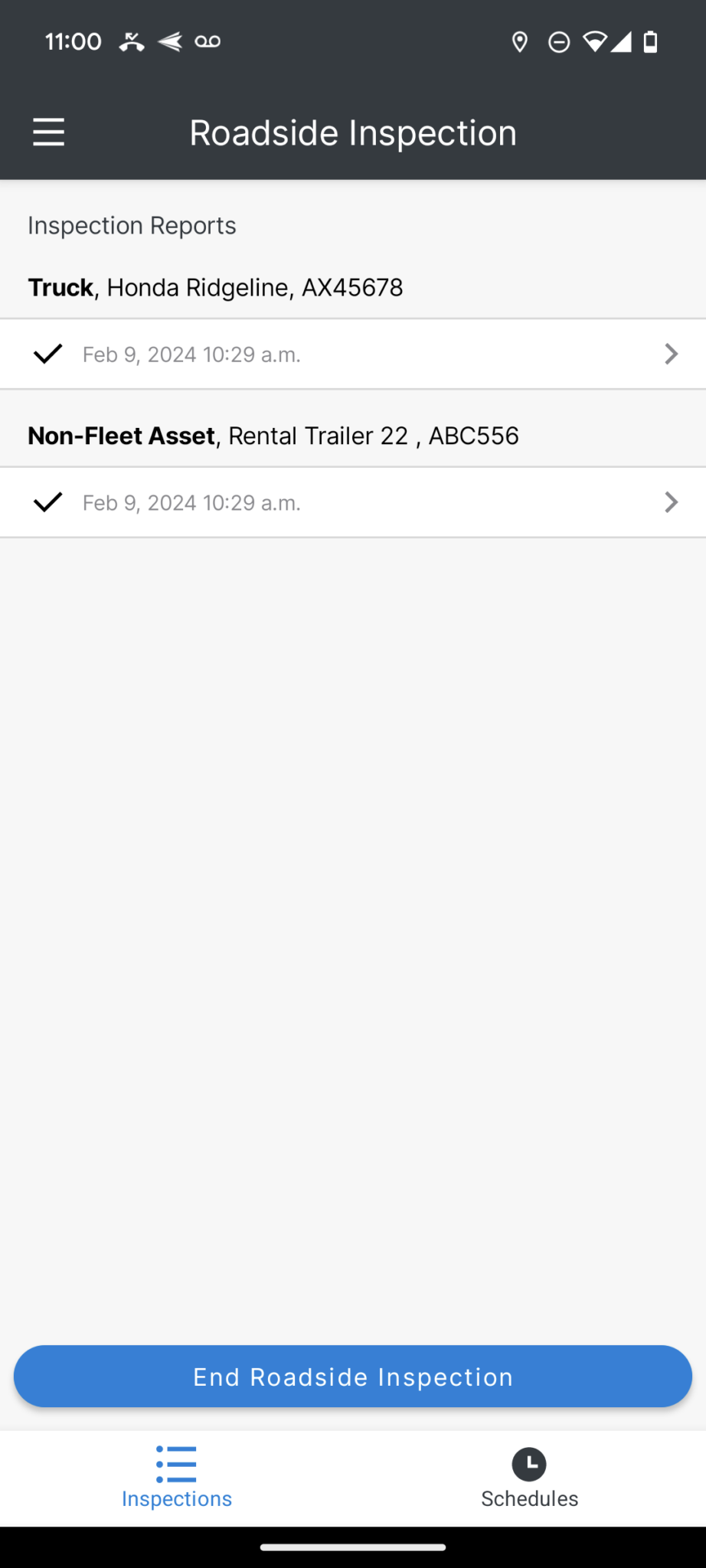
Task: Switch to the Schedules tab
Action: click(x=529, y=1478)
